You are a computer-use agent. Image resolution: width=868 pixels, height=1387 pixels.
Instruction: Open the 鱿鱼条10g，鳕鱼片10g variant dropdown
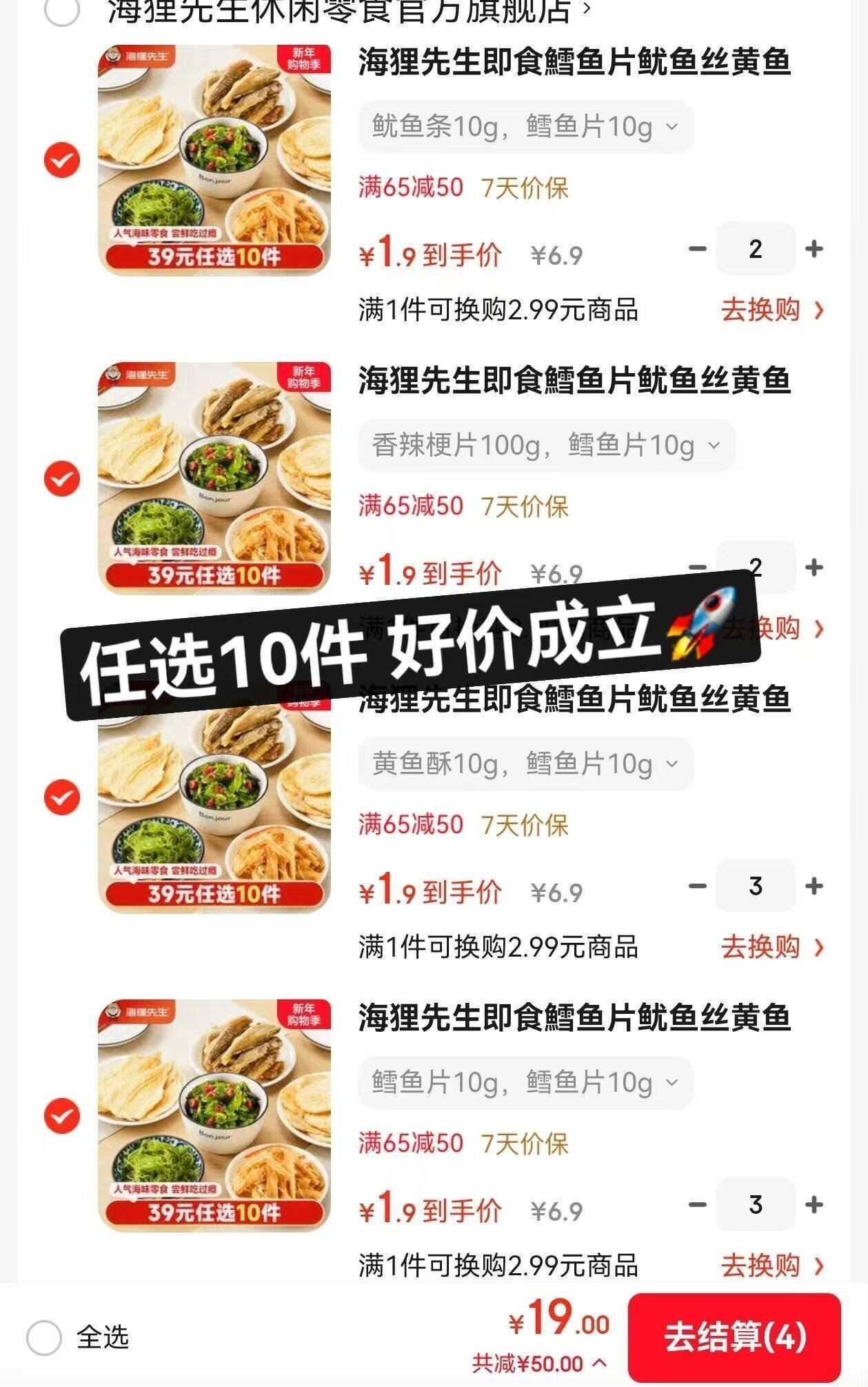(525, 127)
